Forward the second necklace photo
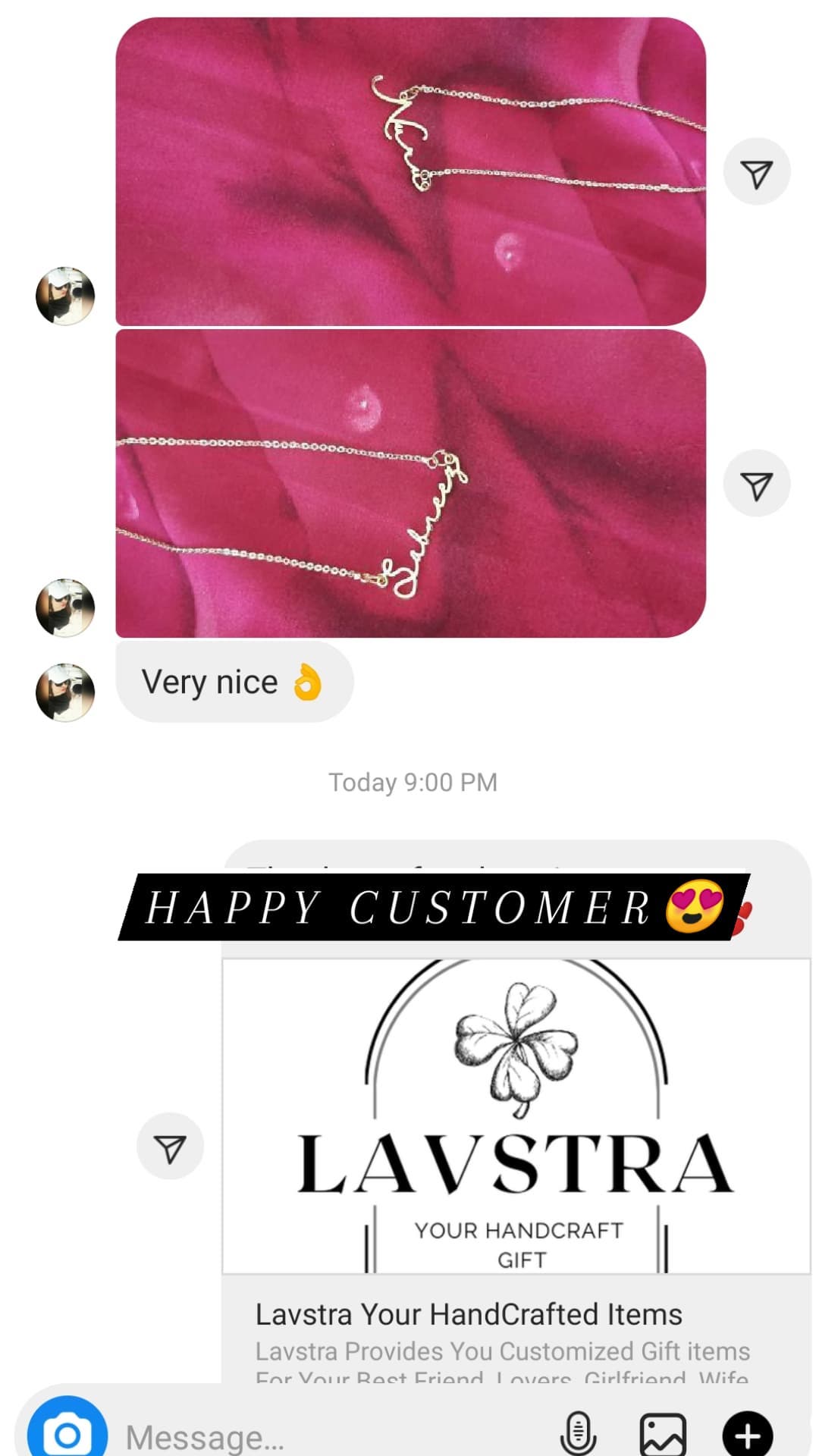The width and height of the screenshot is (819, 1456). pos(757,484)
